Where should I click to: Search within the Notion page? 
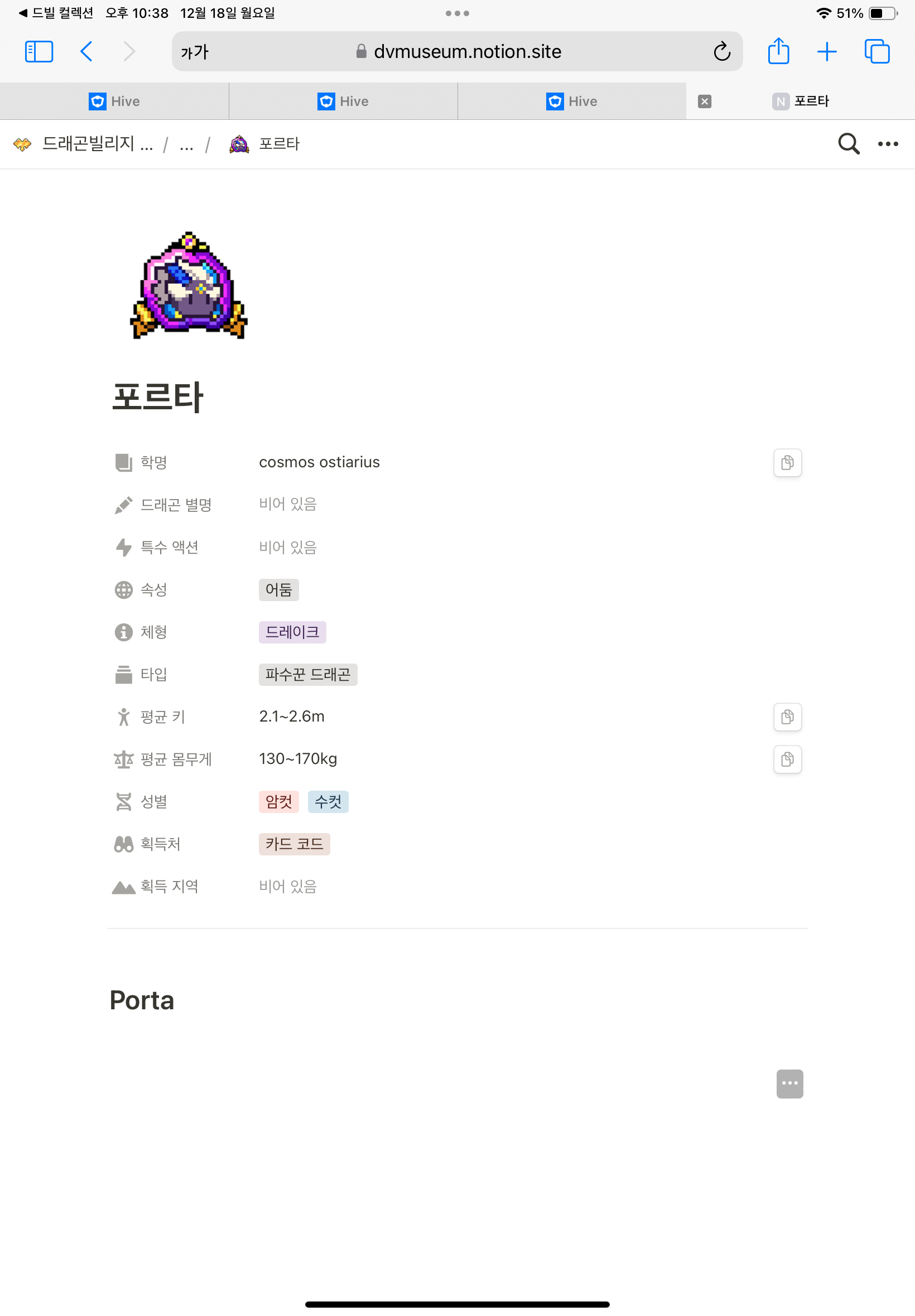[x=848, y=144]
